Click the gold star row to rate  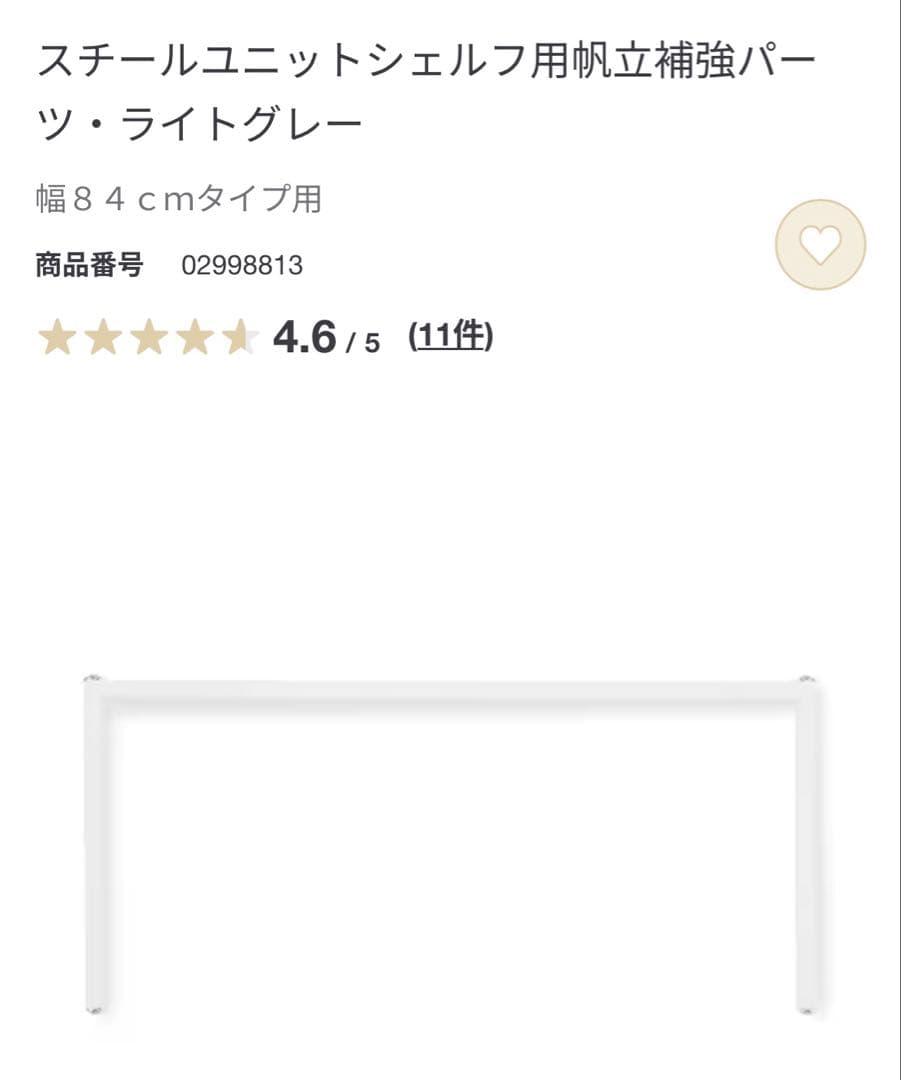[150, 338]
